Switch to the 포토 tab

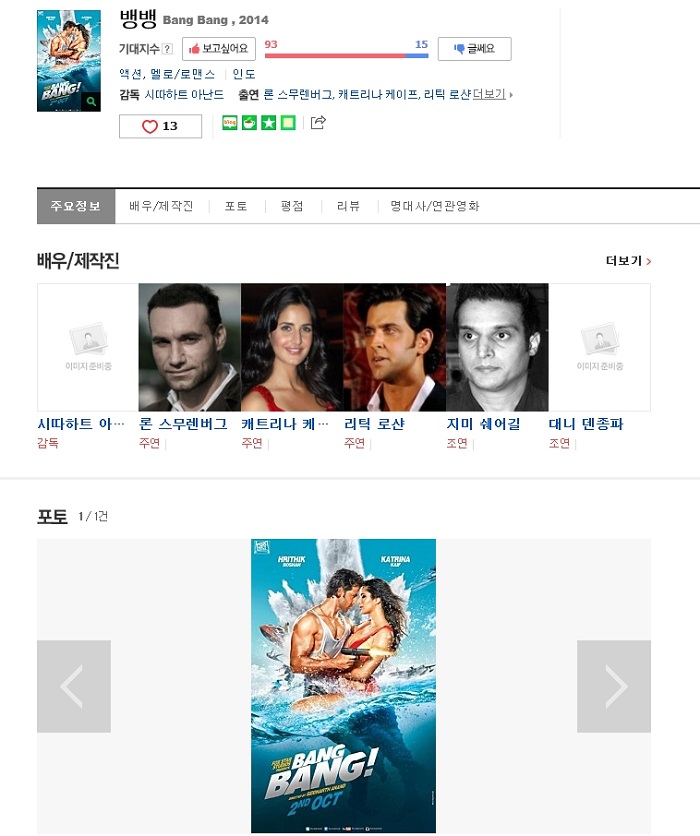[236, 206]
